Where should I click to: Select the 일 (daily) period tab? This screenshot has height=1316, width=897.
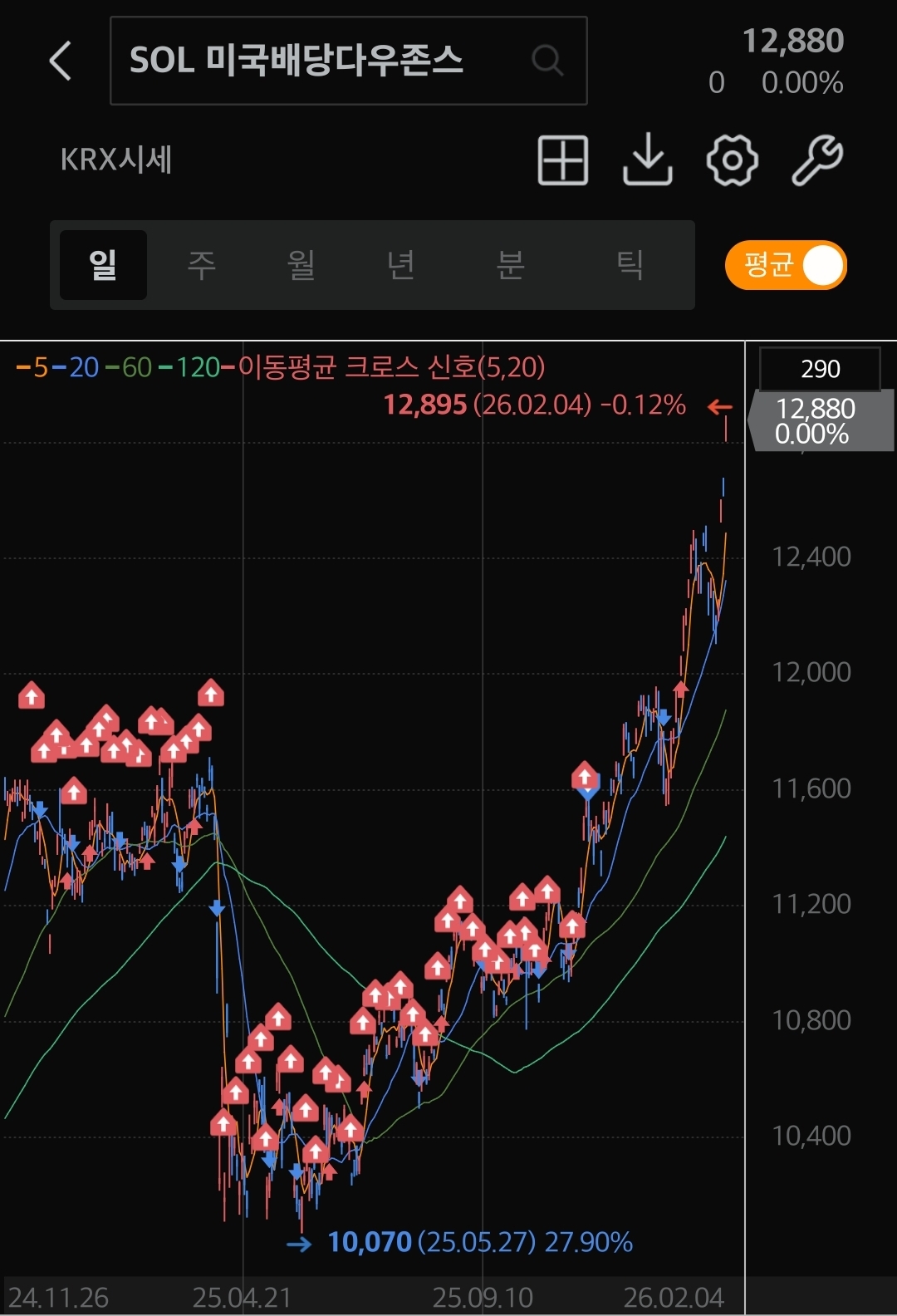pos(103,265)
